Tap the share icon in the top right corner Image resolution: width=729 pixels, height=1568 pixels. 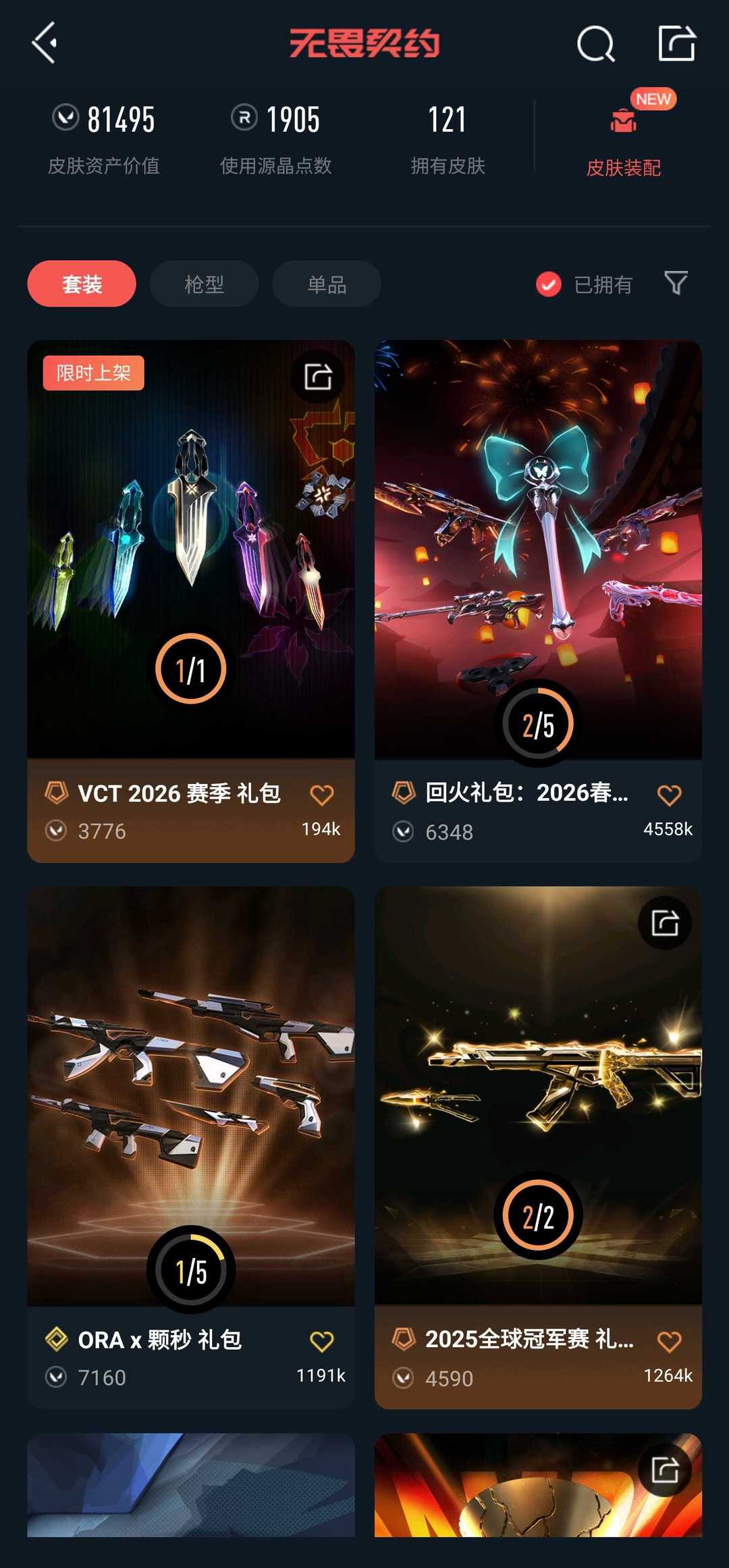coord(677,45)
